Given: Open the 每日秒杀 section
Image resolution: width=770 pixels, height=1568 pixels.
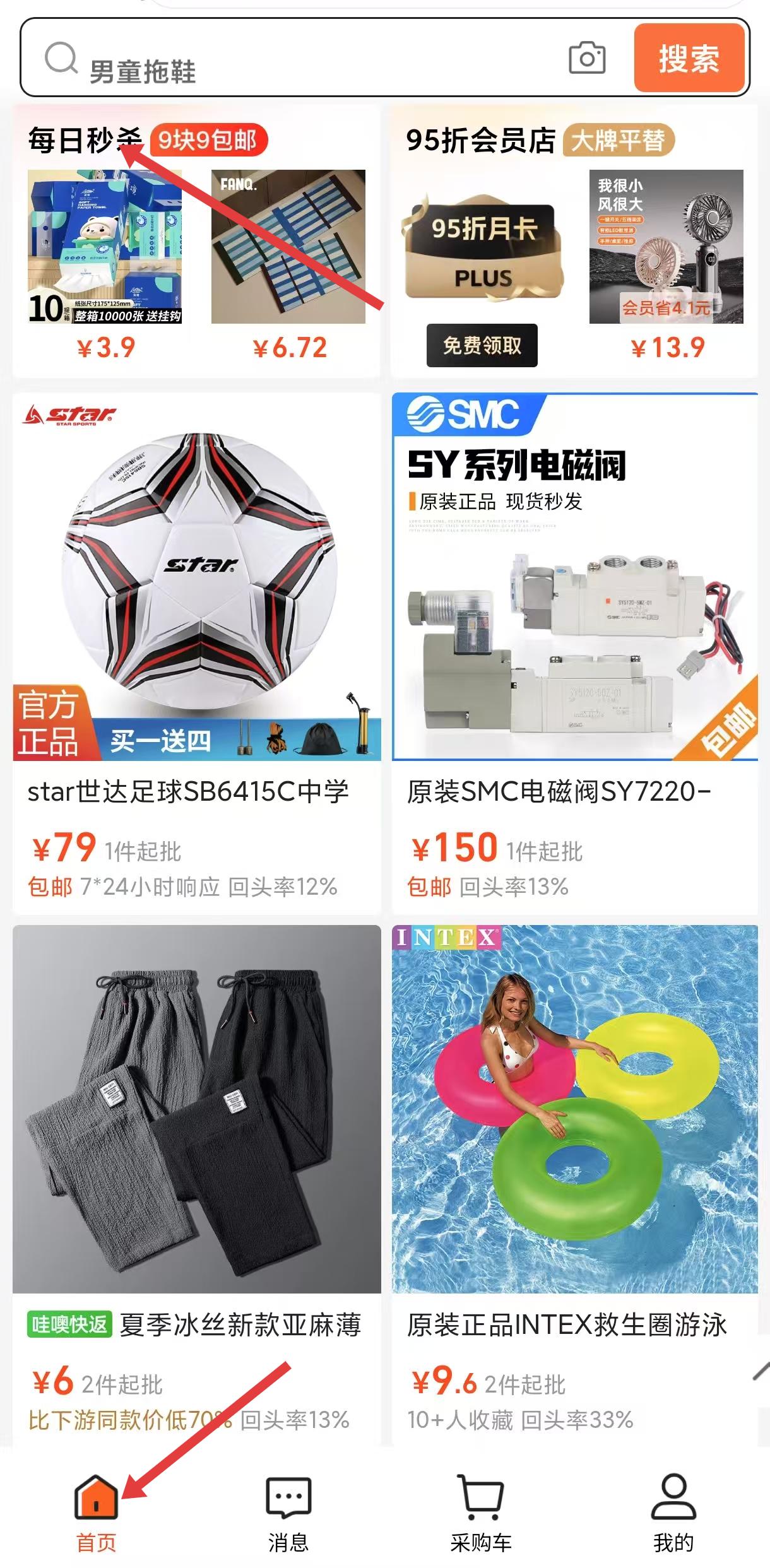Looking at the screenshot, I should click(x=85, y=140).
